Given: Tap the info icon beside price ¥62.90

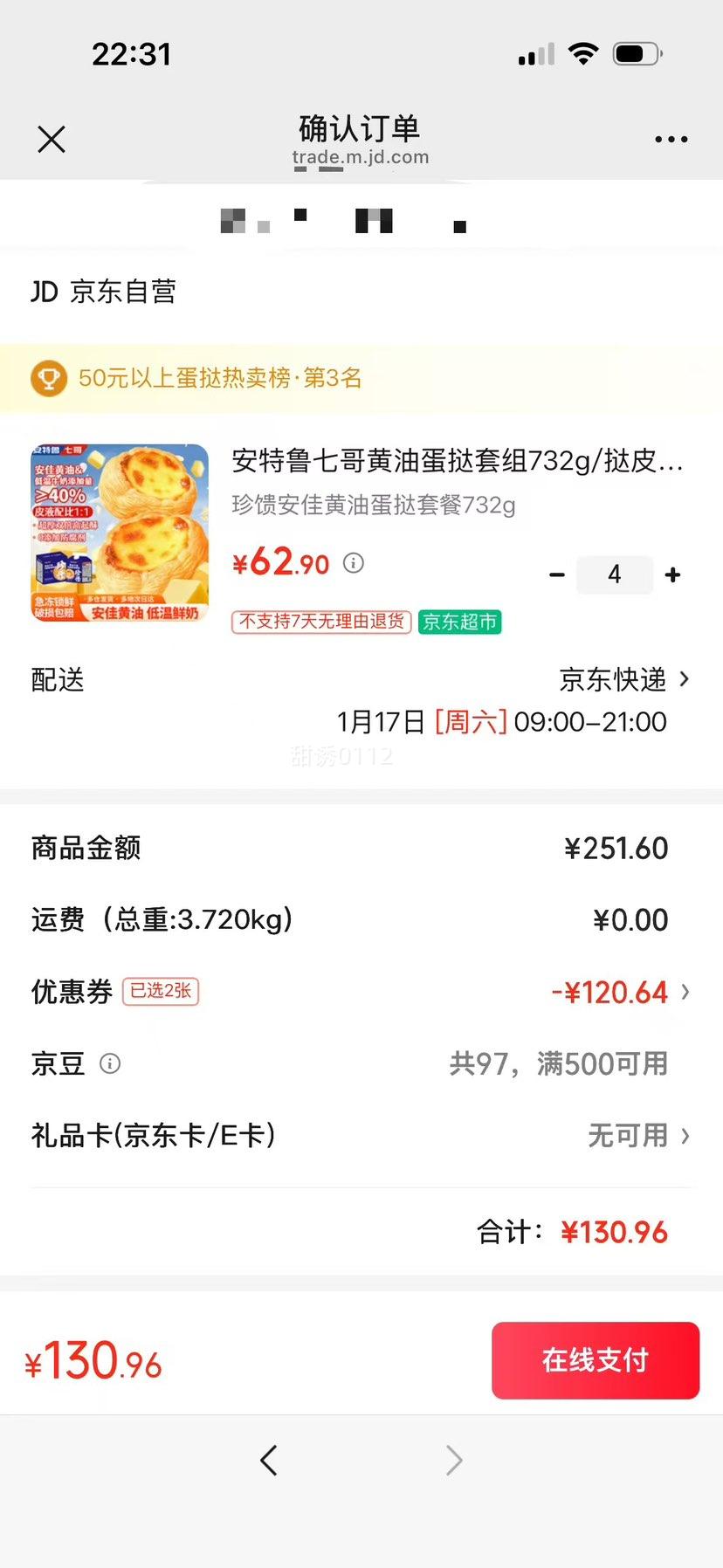Looking at the screenshot, I should click(353, 563).
